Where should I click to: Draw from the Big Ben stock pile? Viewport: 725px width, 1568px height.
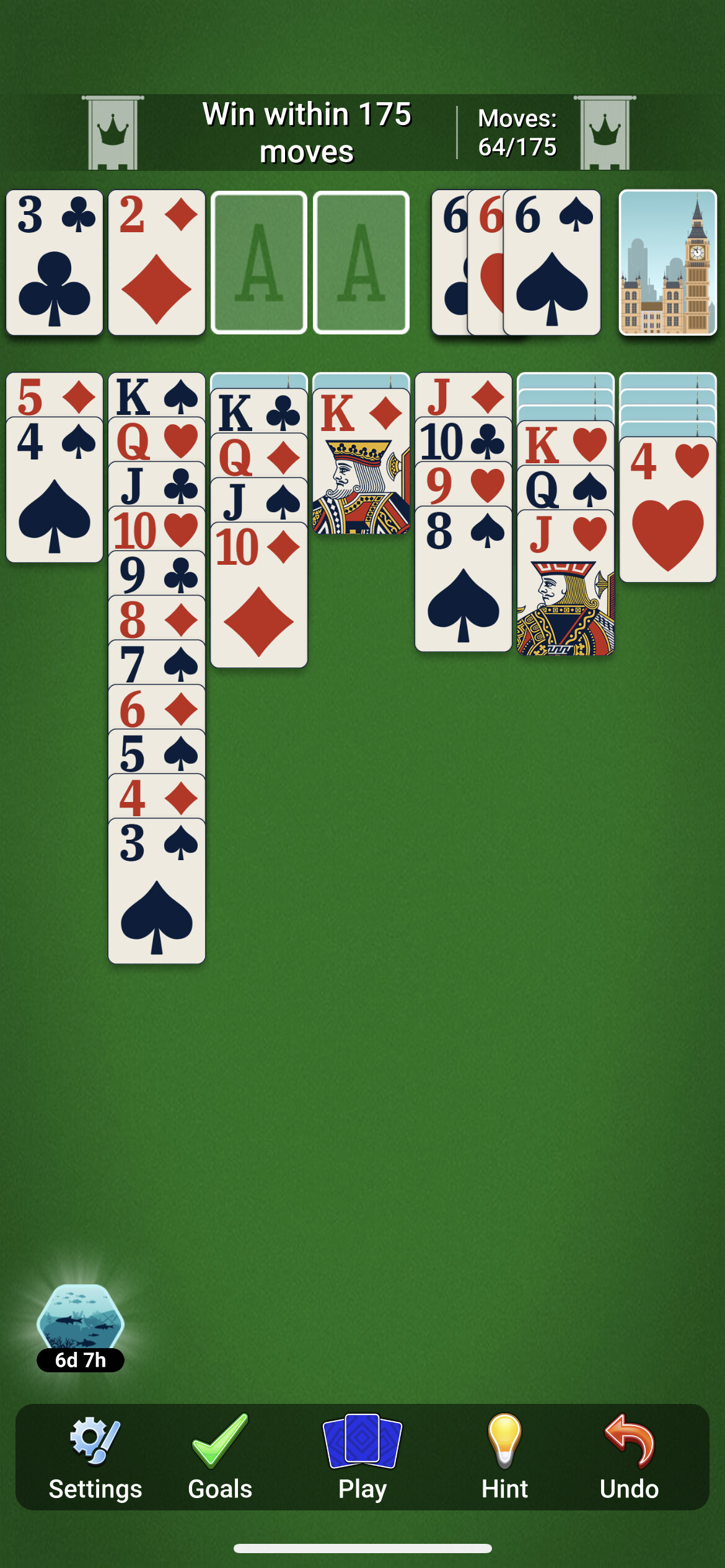pyautogui.click(x=668, y=263)
